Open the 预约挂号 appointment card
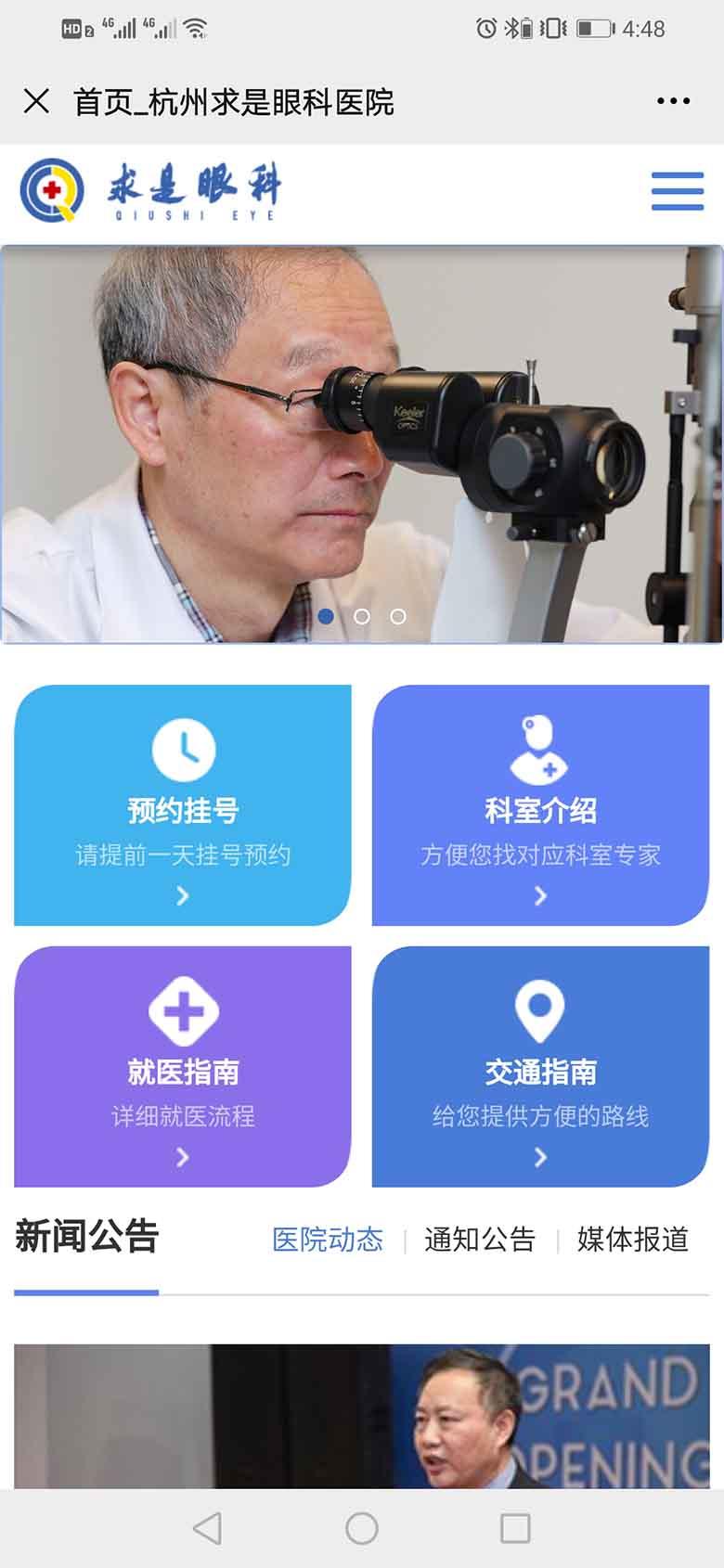The image size is (724, 1568). [x=183, y=804]
